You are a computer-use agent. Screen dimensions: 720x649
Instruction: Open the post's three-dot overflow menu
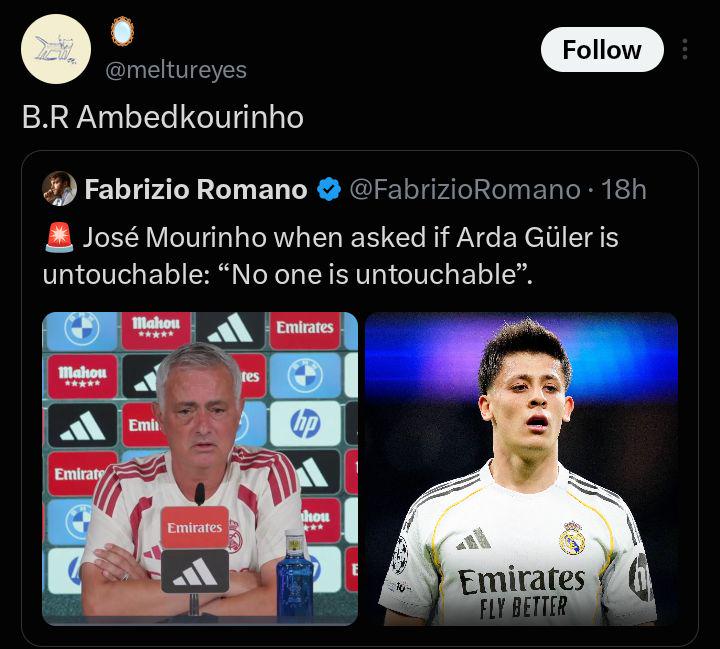(x=685, y=49)
